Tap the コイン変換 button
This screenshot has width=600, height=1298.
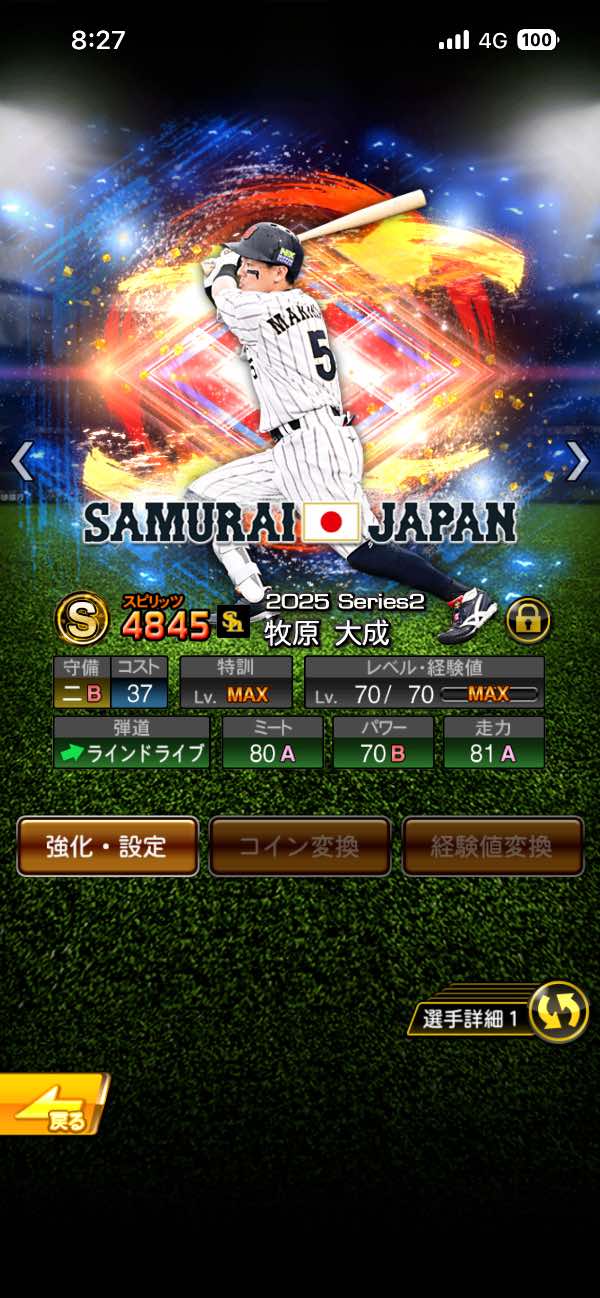(299, 846)
